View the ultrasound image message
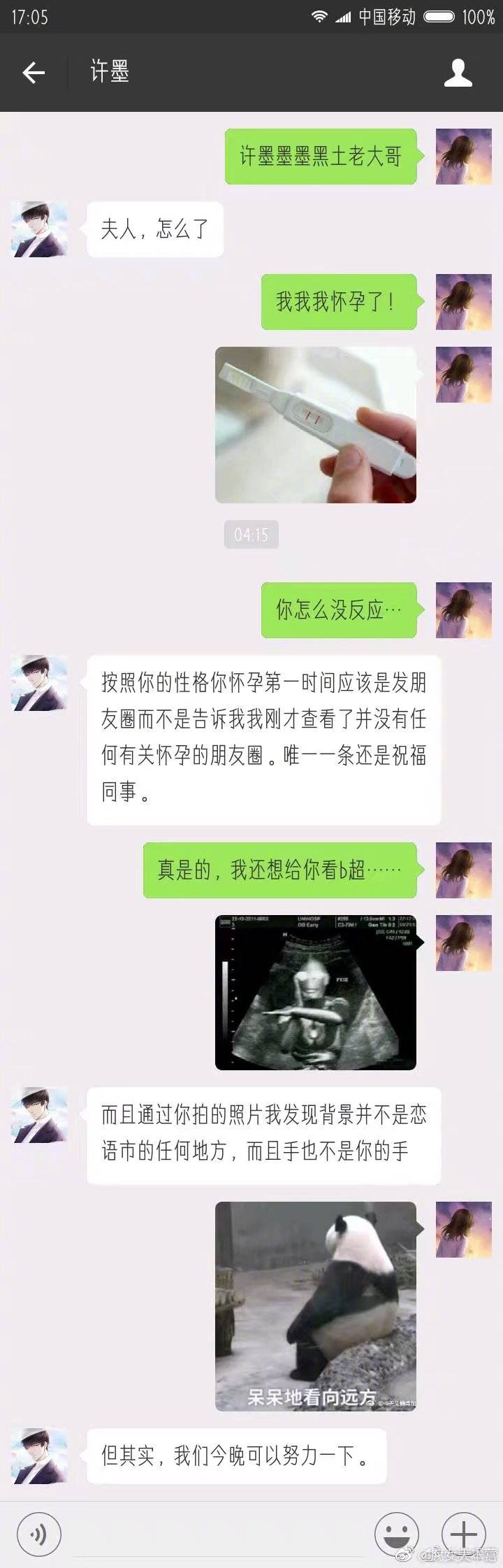This screenshot has height=1568, width=503. coord(316,992)
